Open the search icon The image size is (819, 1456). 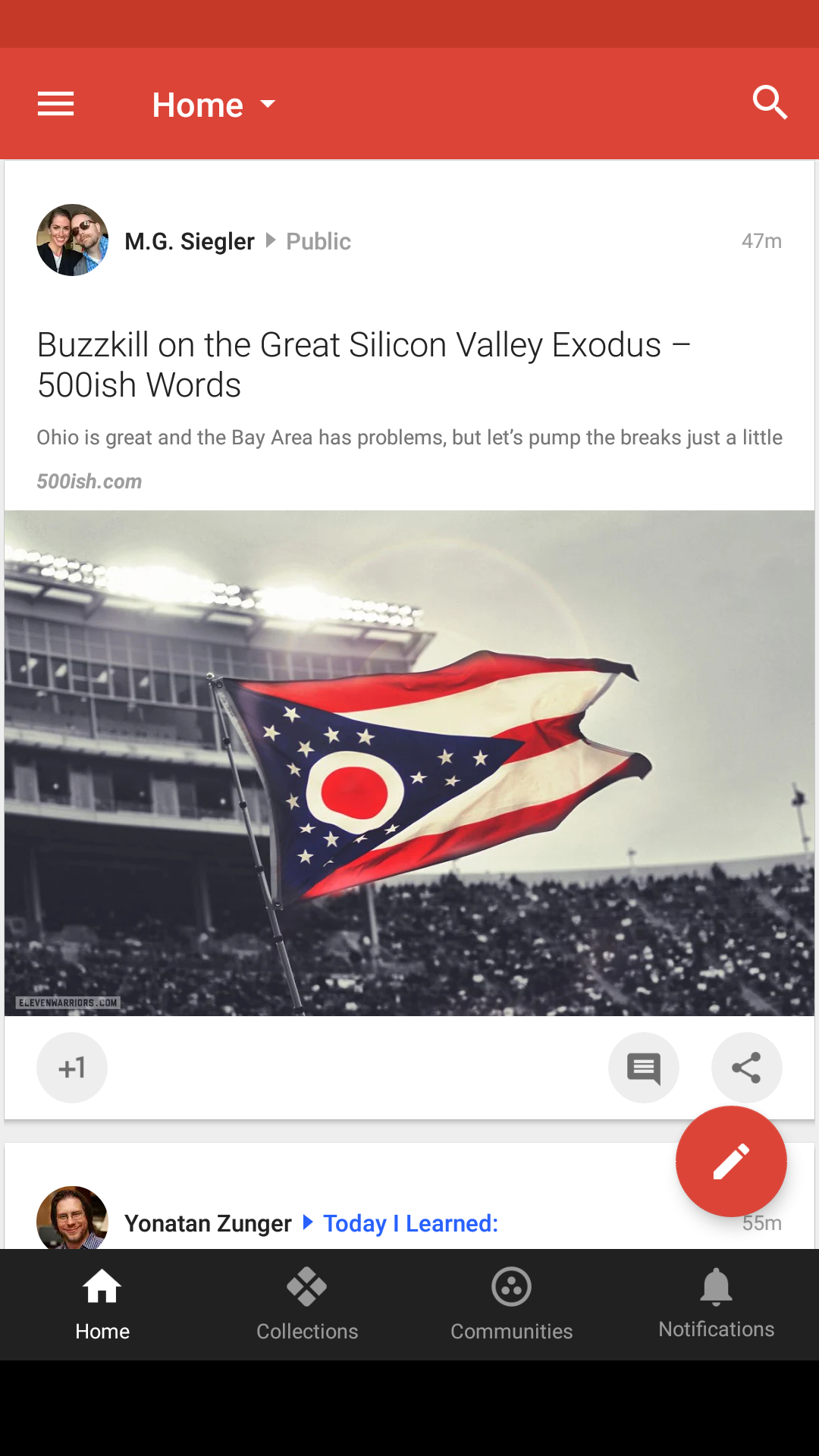770,103
